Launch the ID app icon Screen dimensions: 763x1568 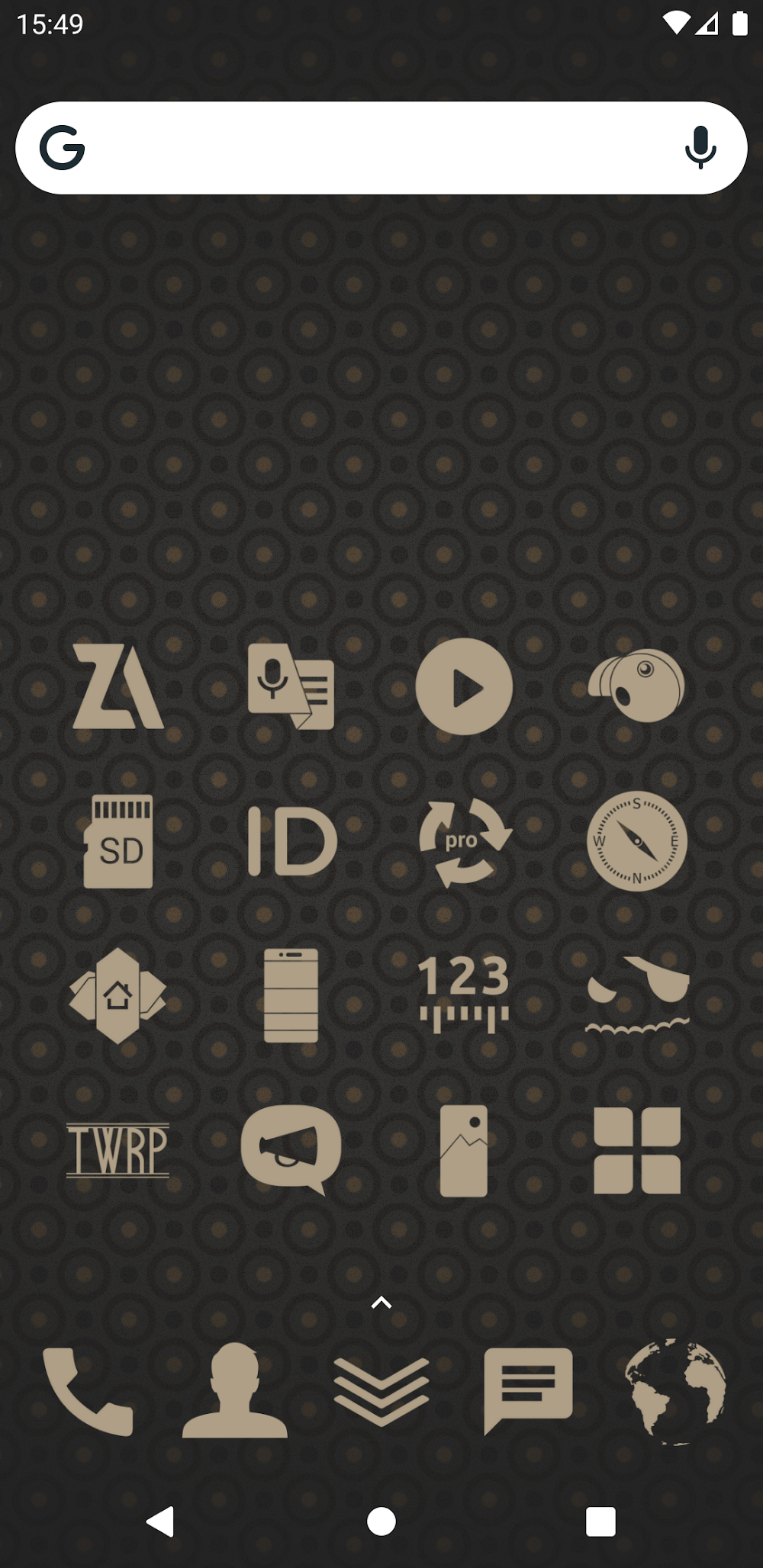[291, 842]
